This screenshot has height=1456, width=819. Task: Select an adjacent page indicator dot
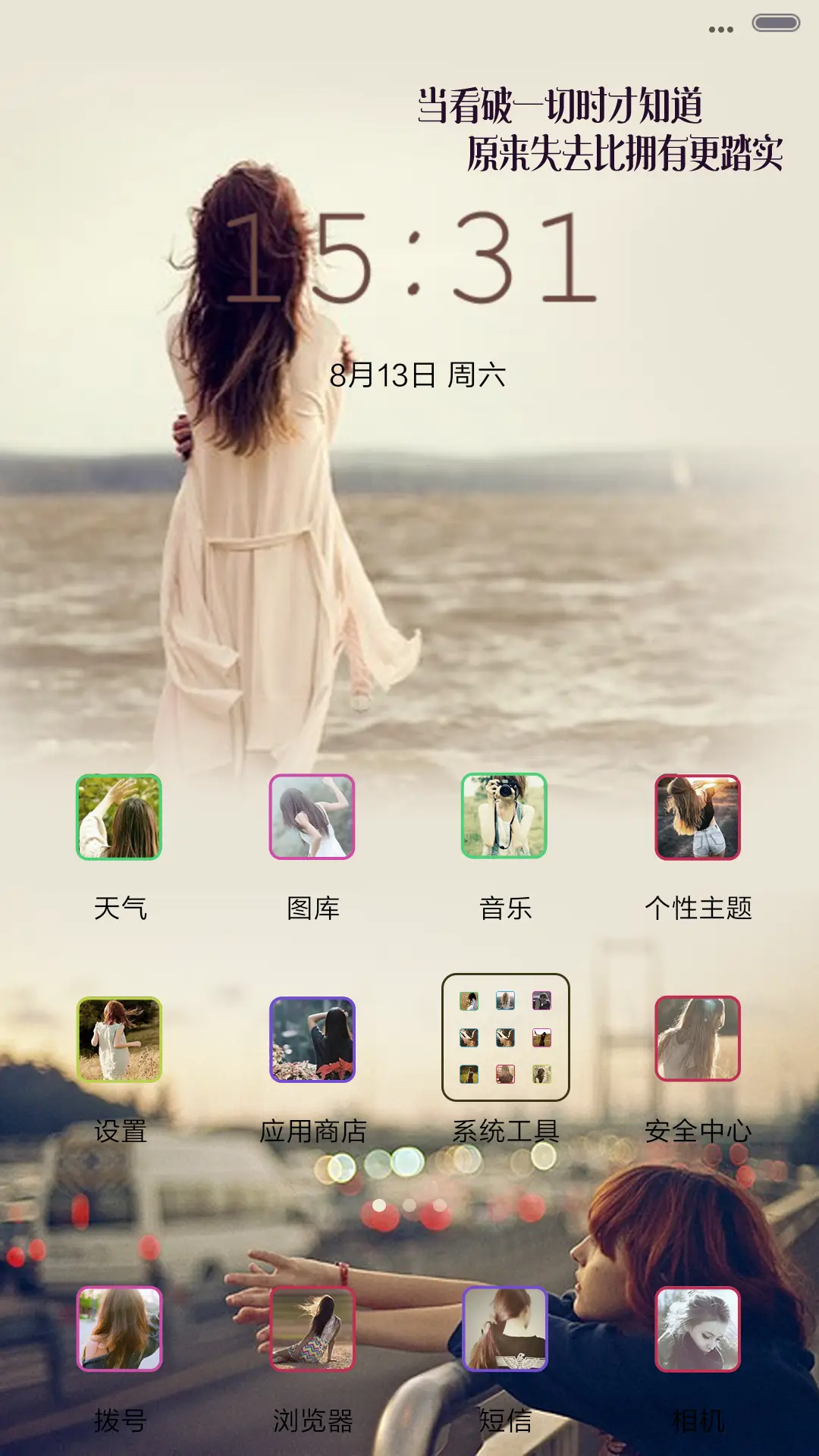[409, 1205]
